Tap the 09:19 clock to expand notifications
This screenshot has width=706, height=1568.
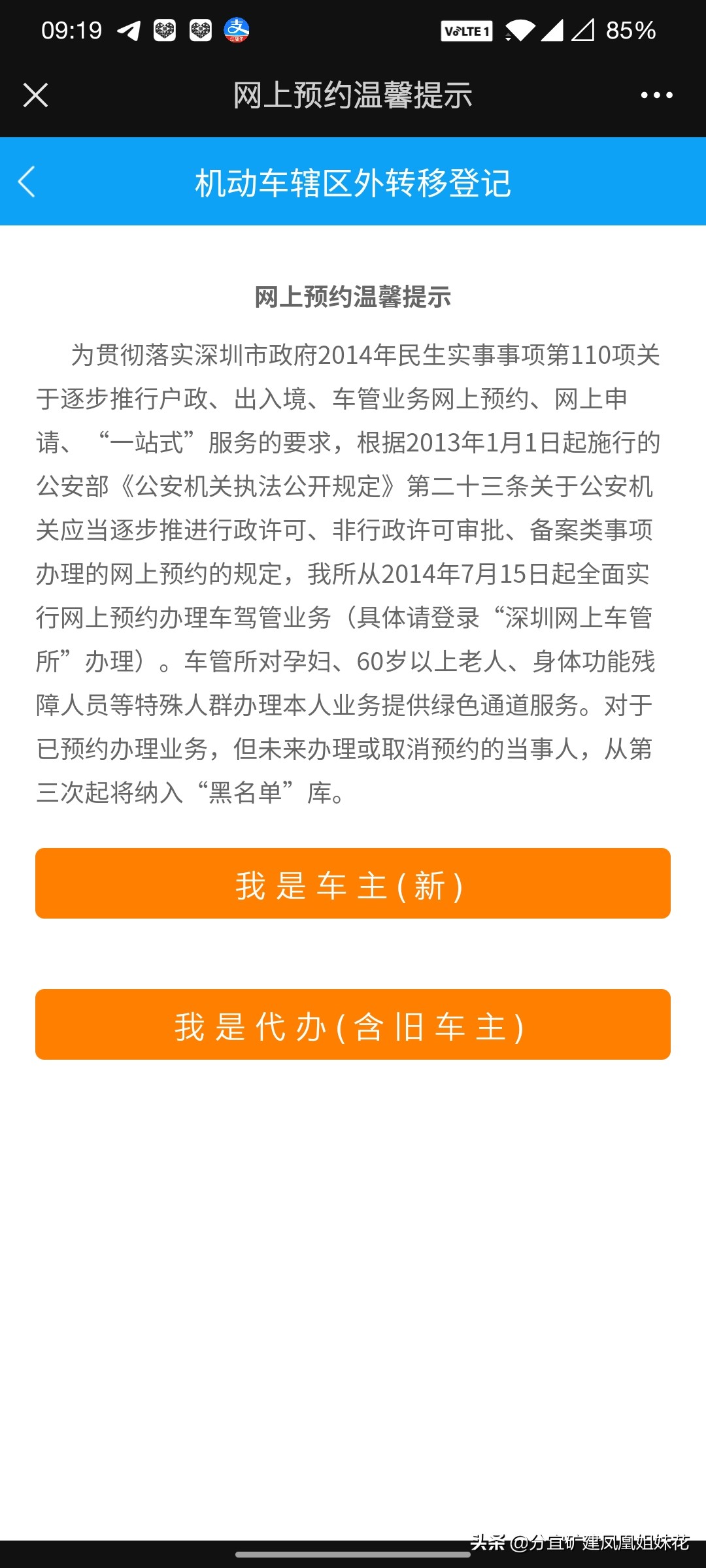(x=72, y=29)
